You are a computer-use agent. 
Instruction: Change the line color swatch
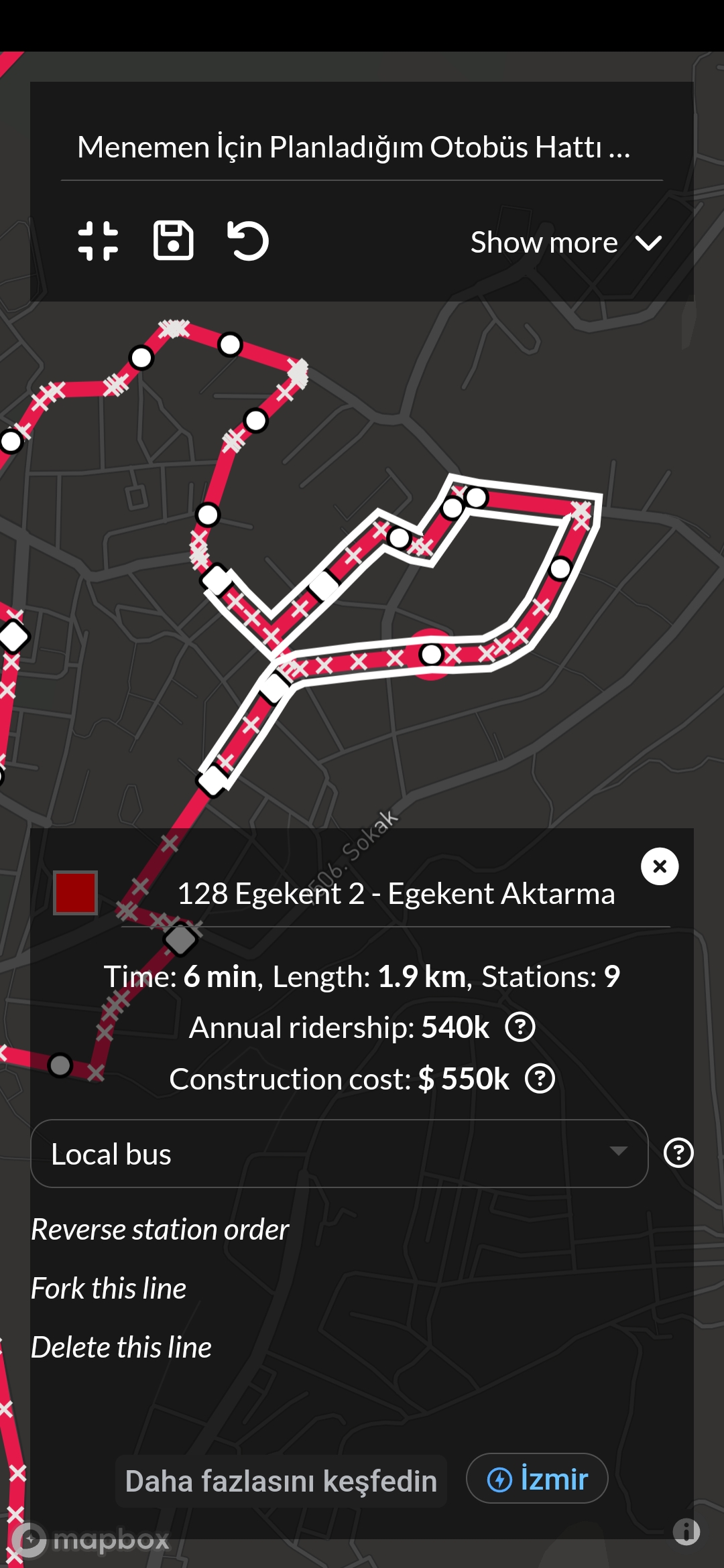(76, 893)
